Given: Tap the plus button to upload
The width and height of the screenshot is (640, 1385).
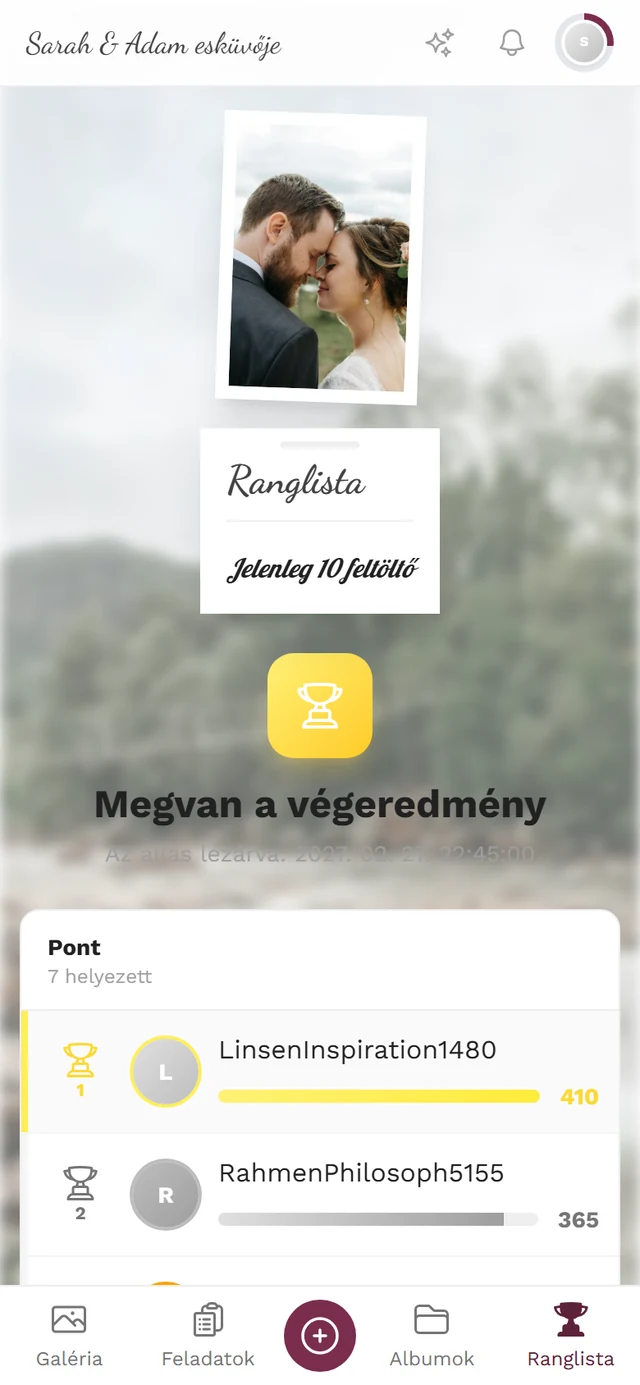Looking at the screenshot, I should tap(320, 1335).
